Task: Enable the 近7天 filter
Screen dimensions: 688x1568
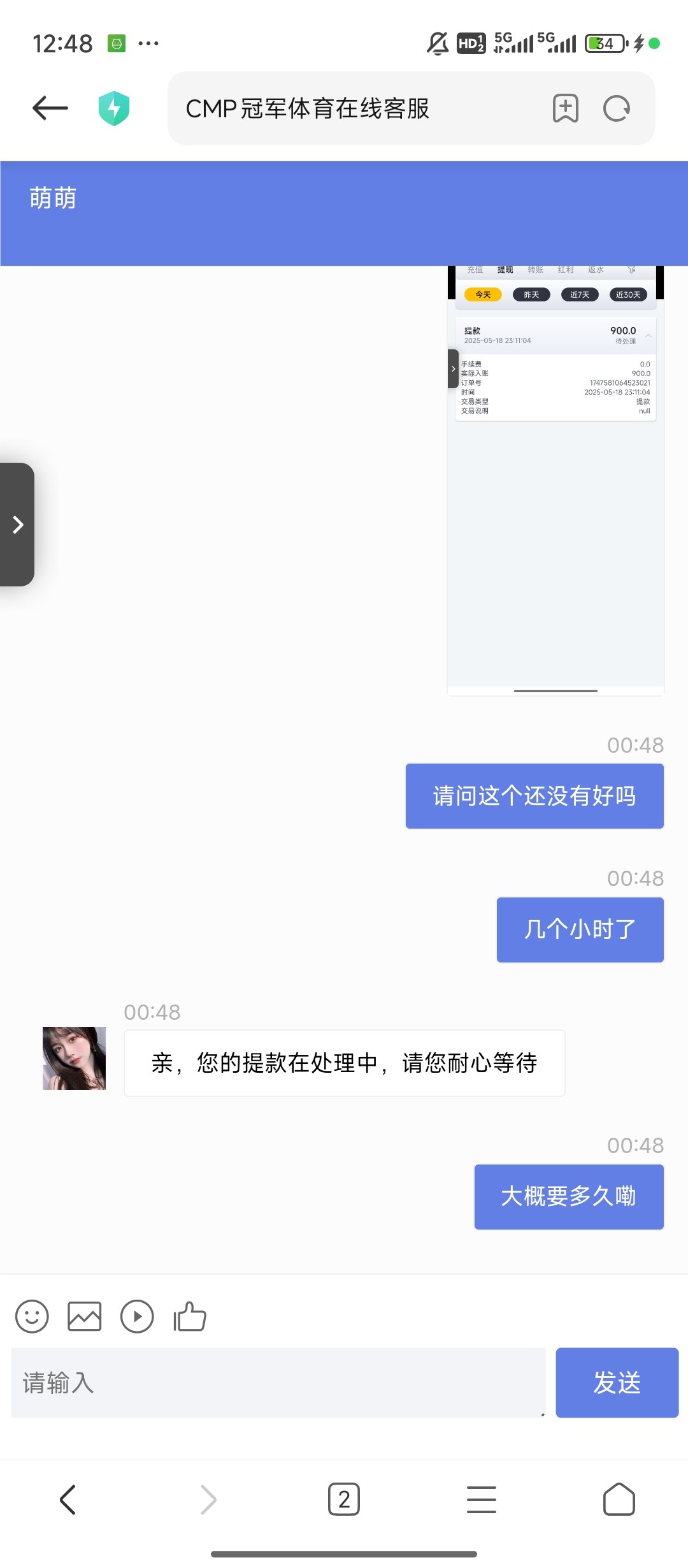Action: (x=579, y=294)
